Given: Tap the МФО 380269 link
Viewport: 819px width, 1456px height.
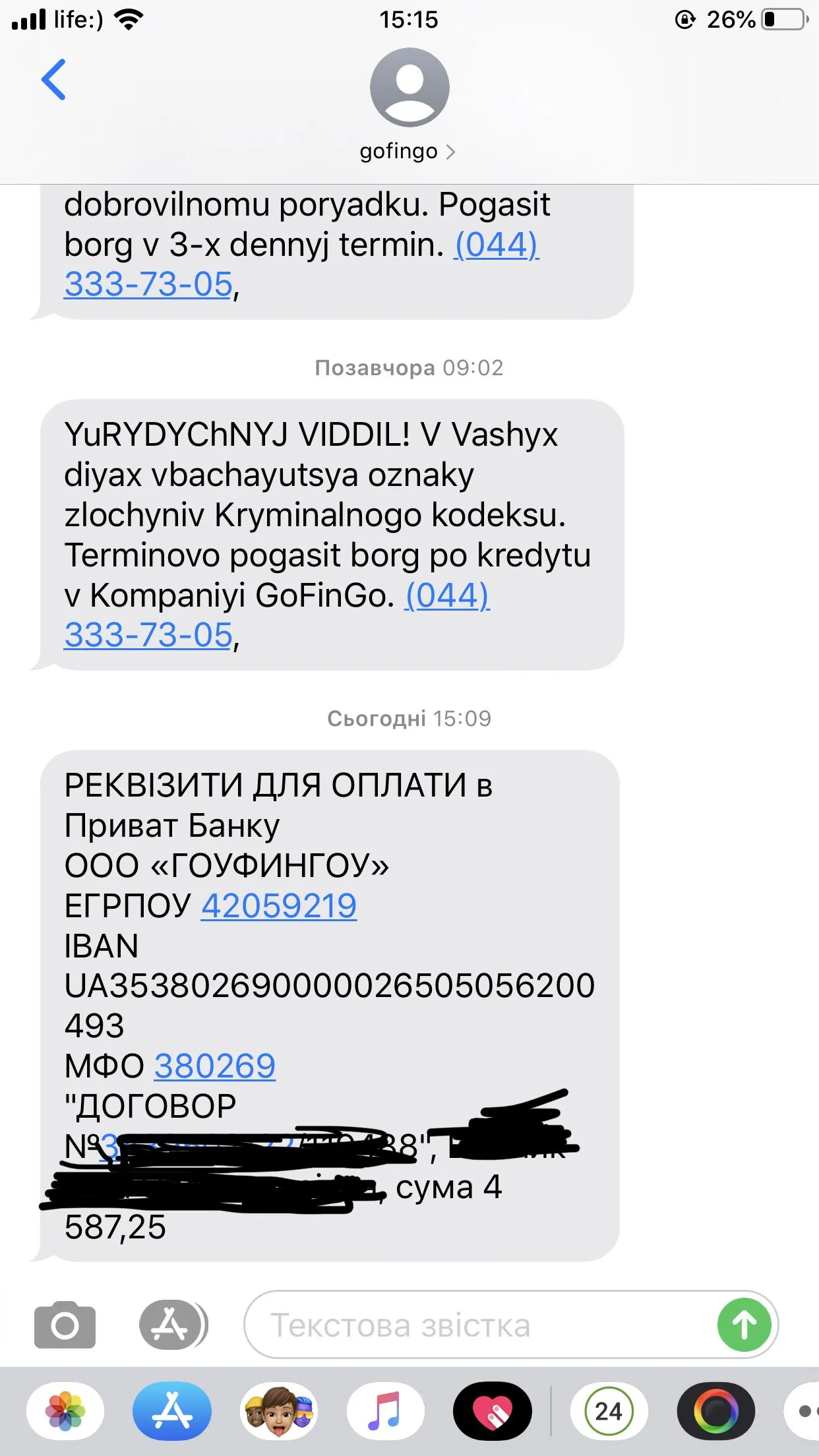Looking at the screenshot, I should tap(214, 1066).
